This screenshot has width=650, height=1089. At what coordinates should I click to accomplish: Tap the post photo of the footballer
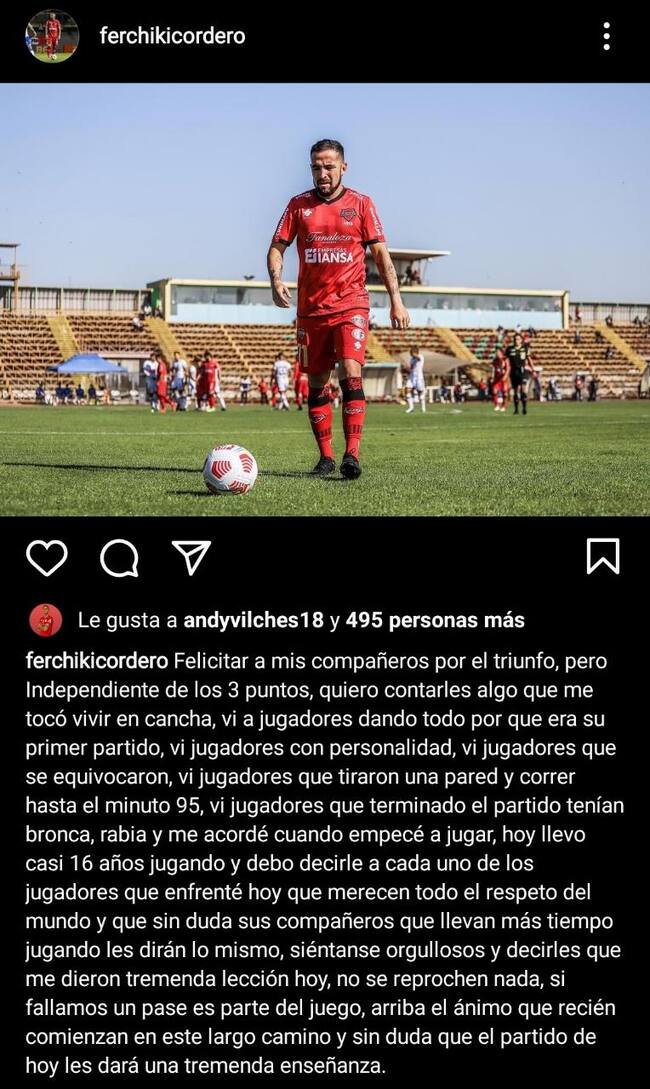click(325, 300)
